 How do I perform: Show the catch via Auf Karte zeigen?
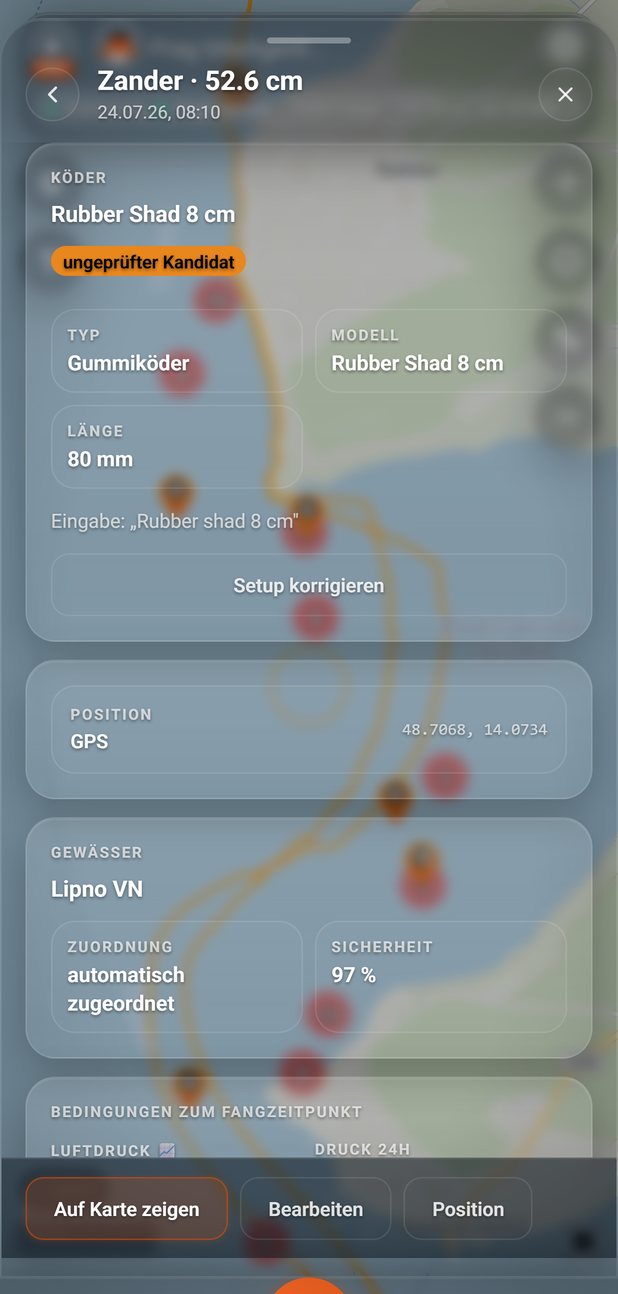pos(127,1209)
